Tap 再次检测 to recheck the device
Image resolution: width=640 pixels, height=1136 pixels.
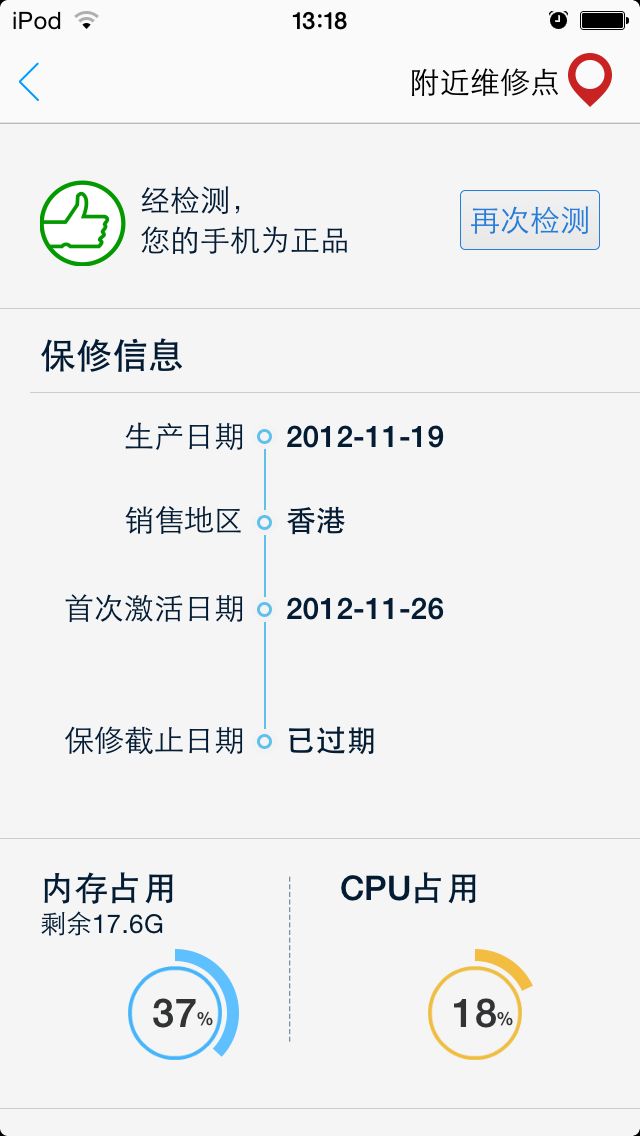529,220
